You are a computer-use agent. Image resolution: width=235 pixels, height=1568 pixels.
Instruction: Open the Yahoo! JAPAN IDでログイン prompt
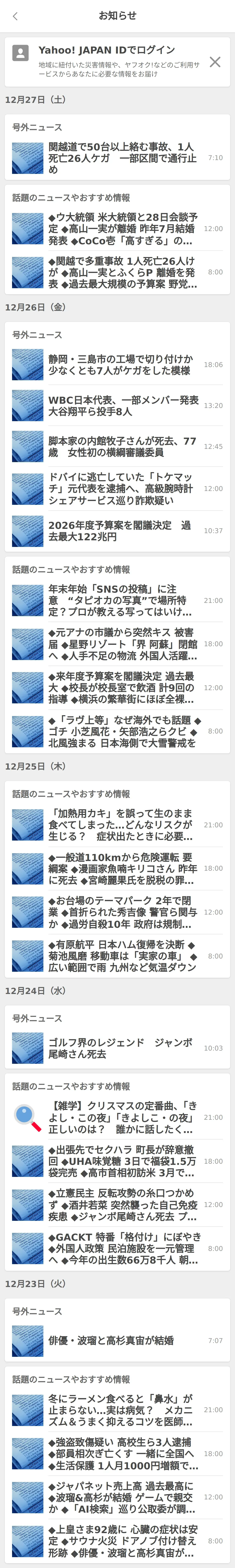(106, 50)
